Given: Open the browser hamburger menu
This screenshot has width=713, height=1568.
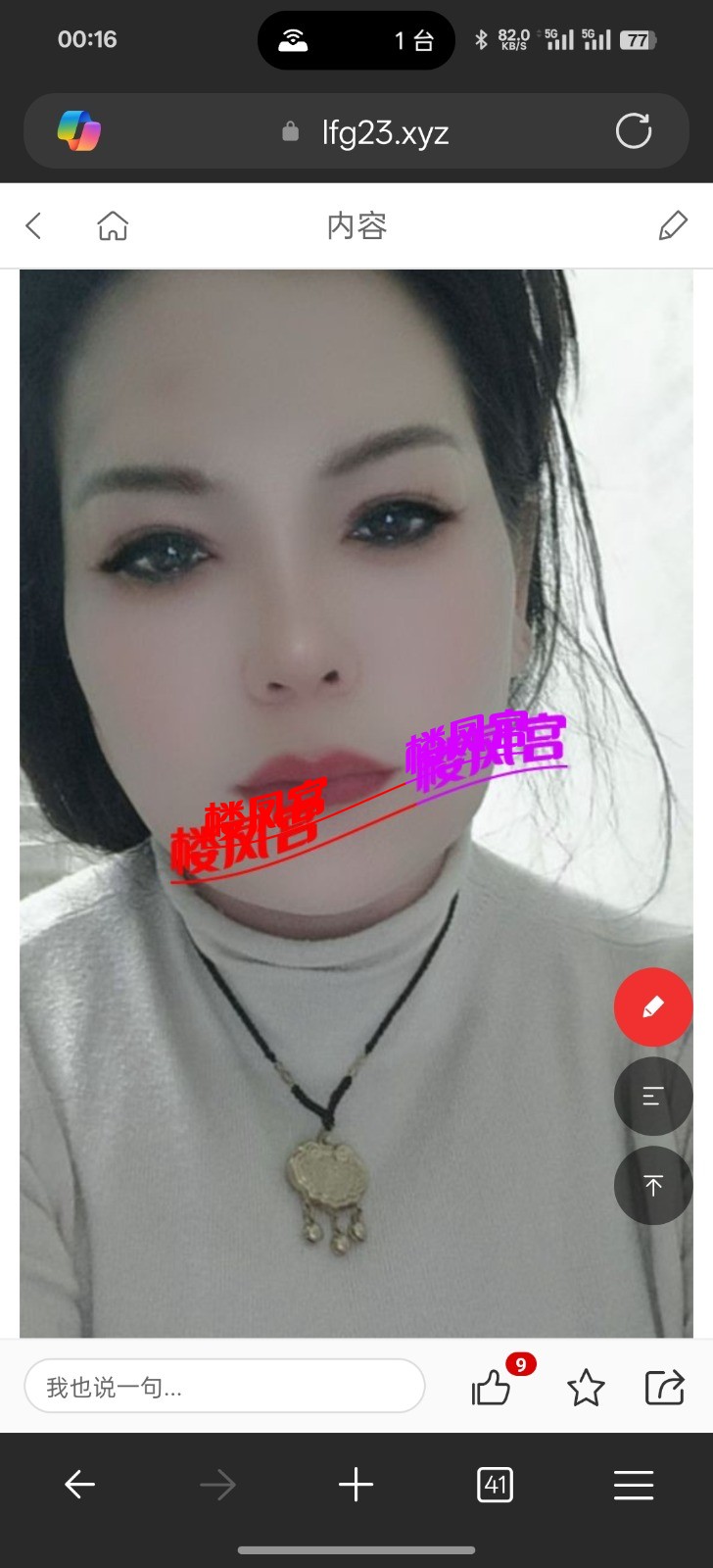Looking at the screenshot, I should point(634,1485).
